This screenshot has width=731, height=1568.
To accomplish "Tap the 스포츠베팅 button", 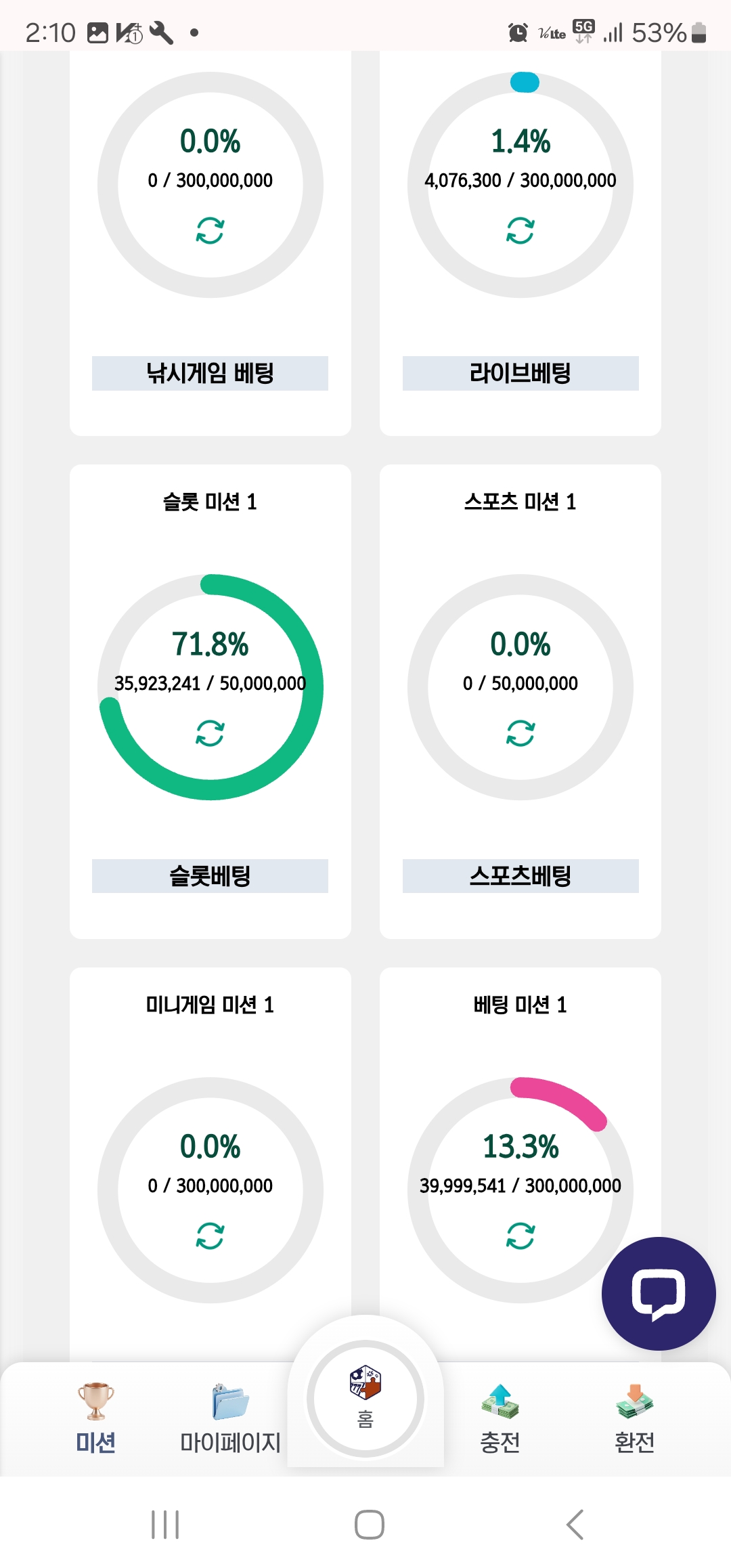I will (x=520, y=876).
